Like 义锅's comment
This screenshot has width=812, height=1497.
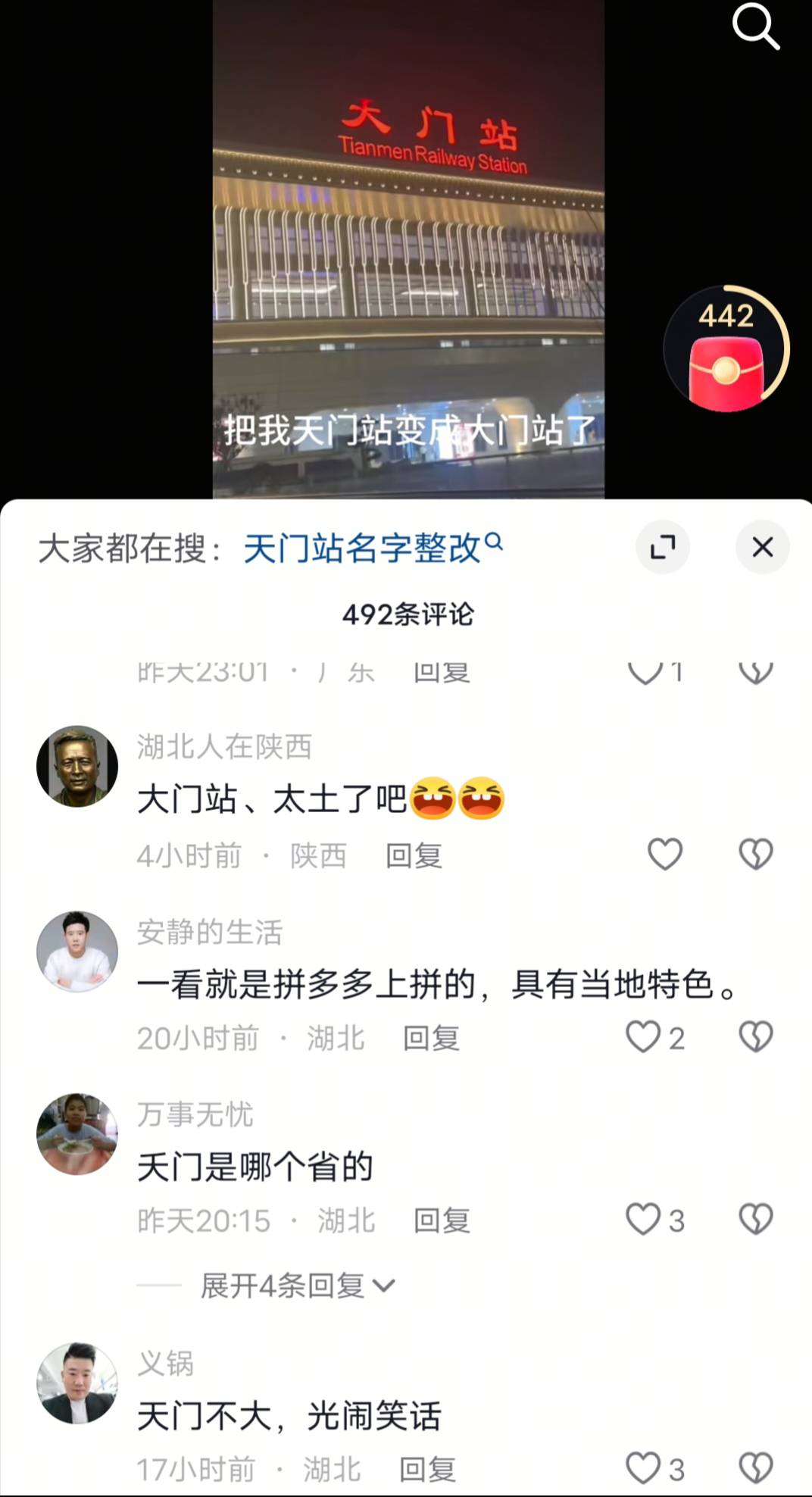pos(643,1468)
